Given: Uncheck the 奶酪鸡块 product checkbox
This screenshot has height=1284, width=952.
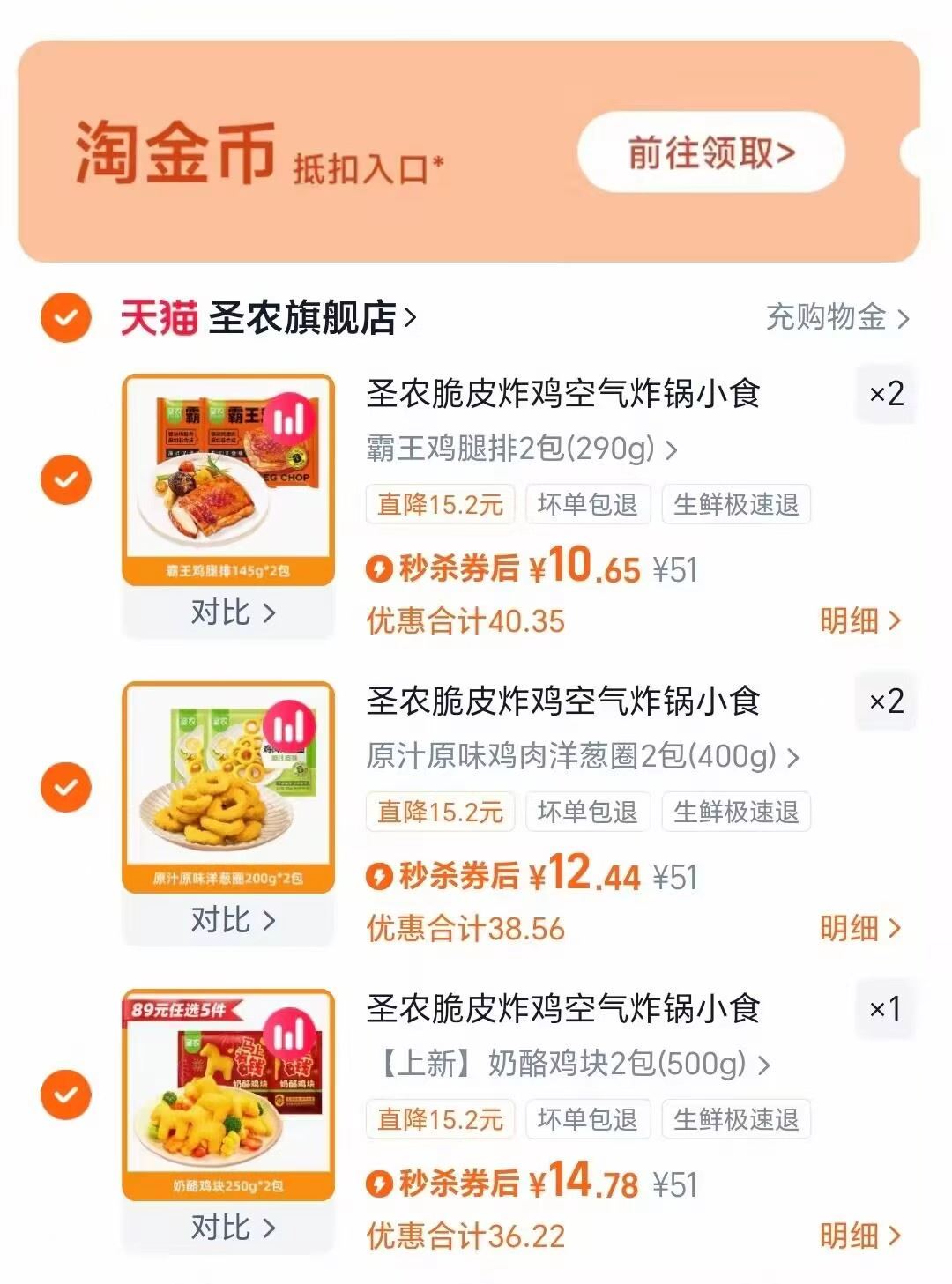Looking at the screenshot, I should point(64,1095).
